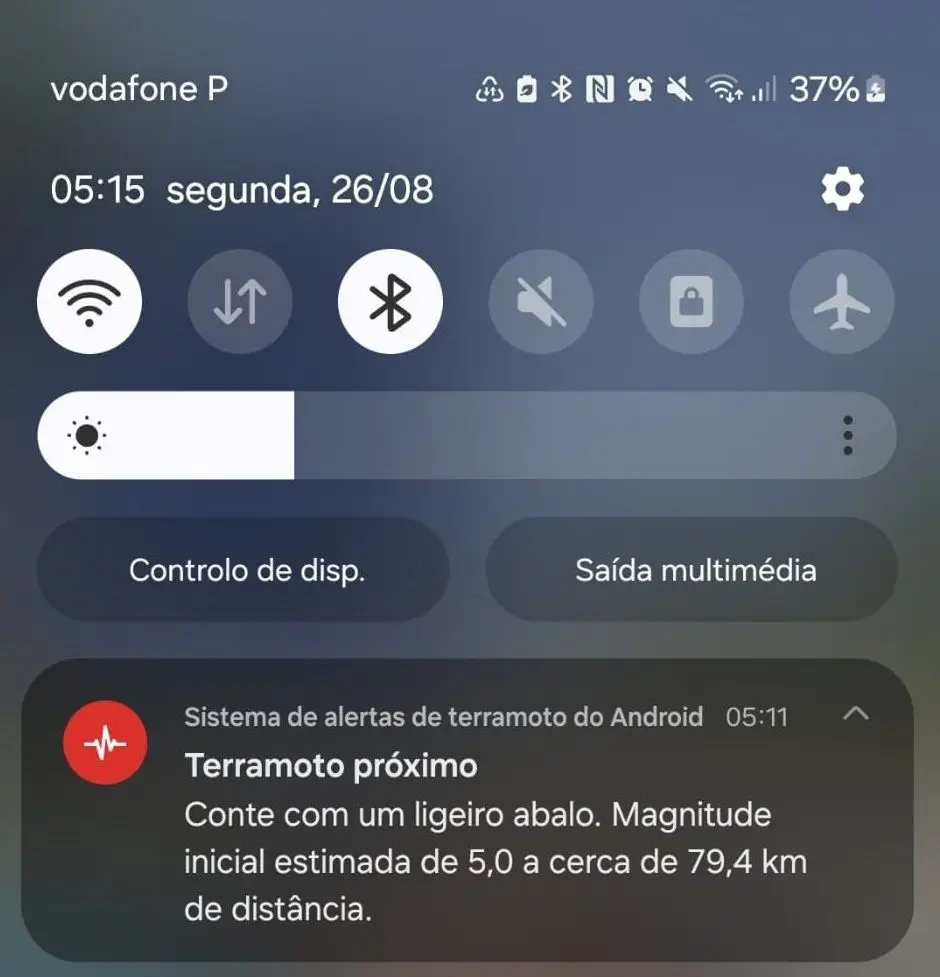Open Saída multimédia button
The image size is (940, 977).
tap(695, 570)
